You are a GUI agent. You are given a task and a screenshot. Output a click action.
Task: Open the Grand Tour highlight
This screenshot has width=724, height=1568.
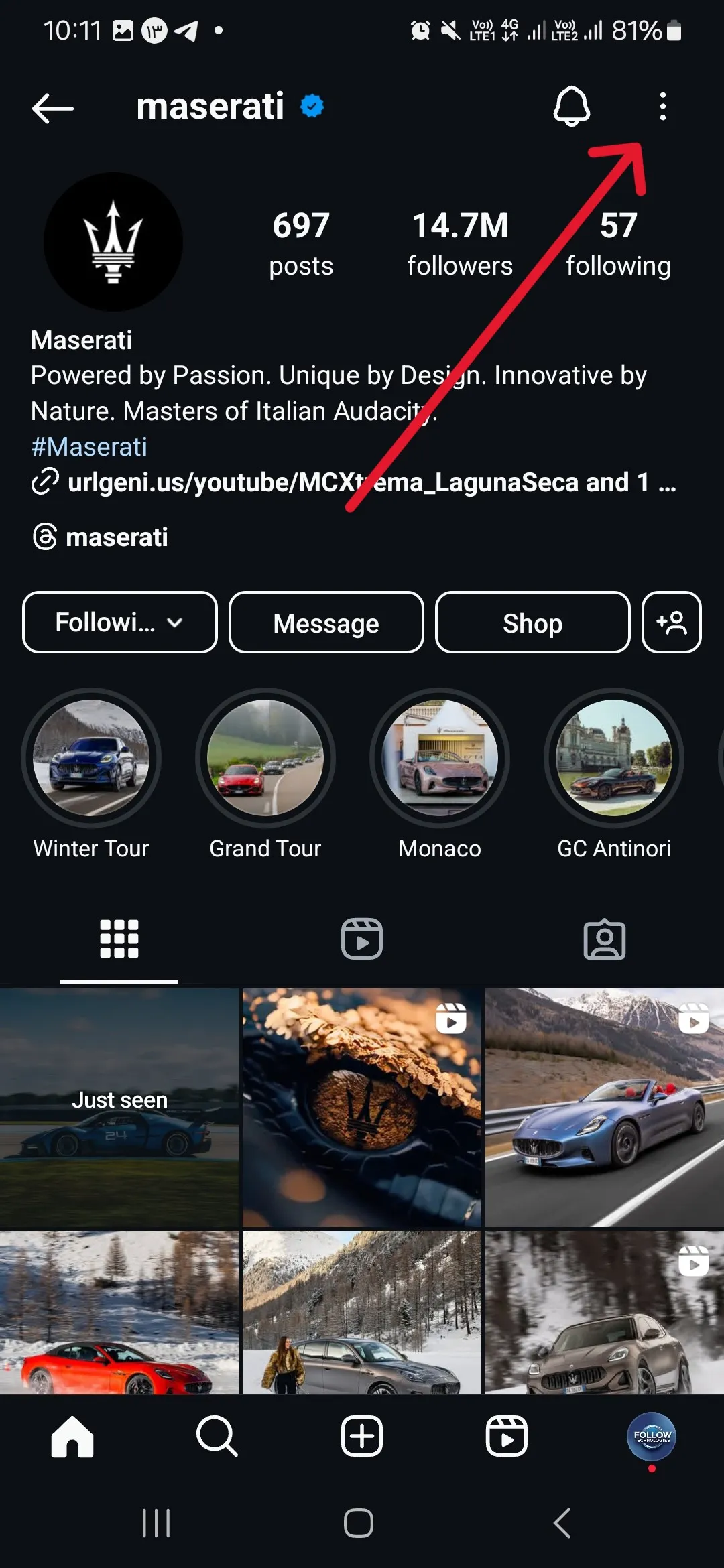(x=265, y=759)
